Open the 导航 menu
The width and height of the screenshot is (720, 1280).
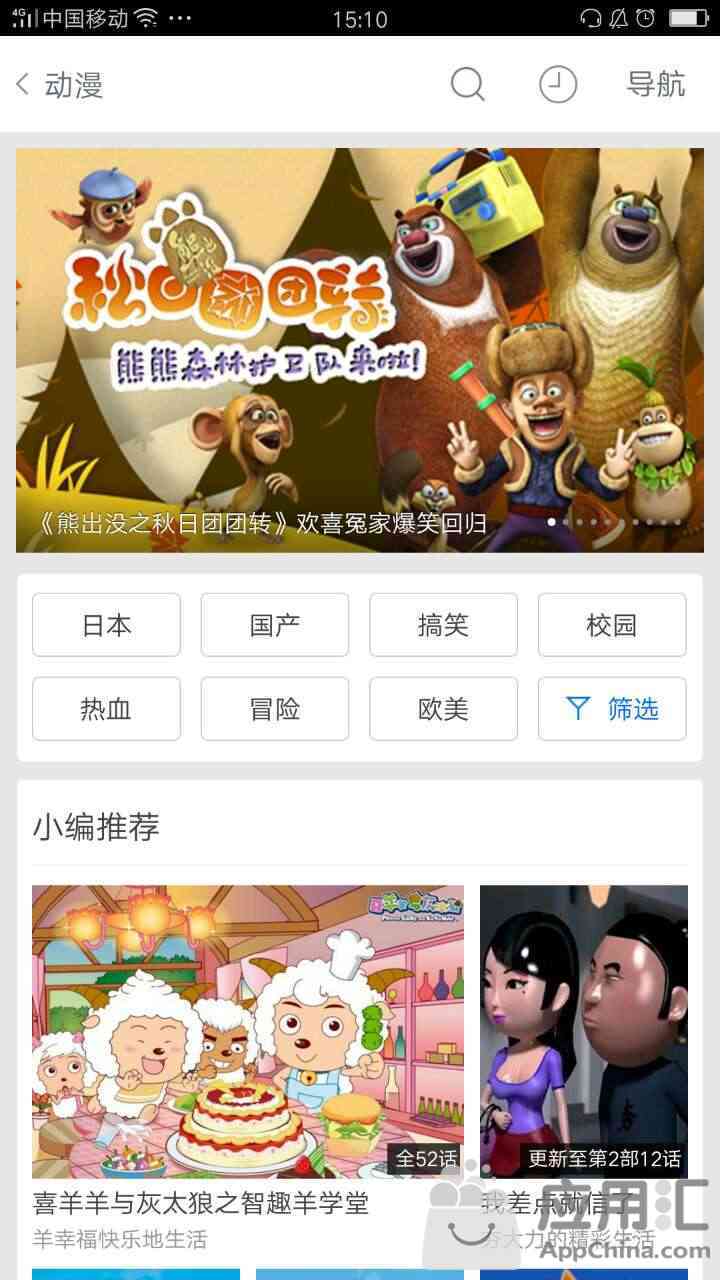[656, 84]
